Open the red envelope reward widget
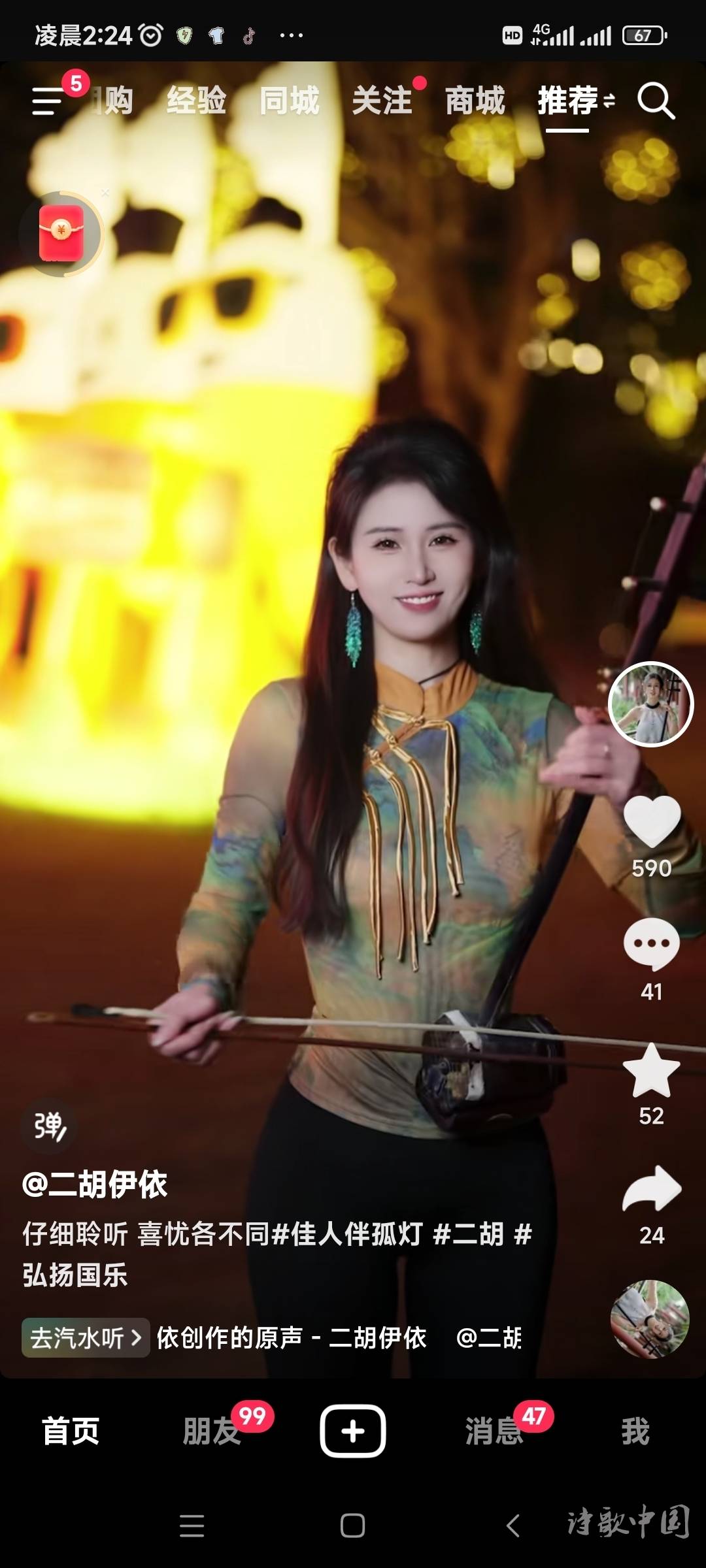 point(61,233)
